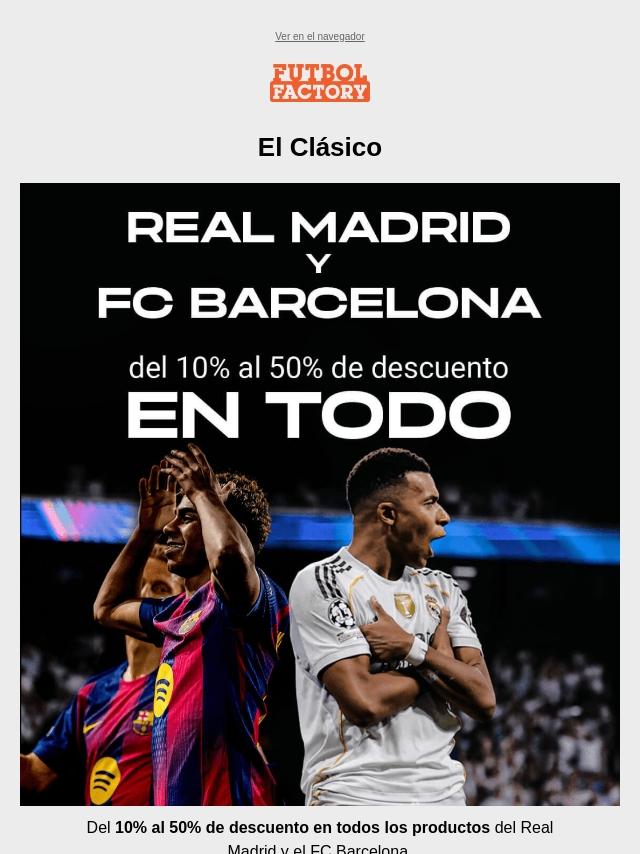Open the Real Madrid y FC Barcelona discount banner

[320, 494]
